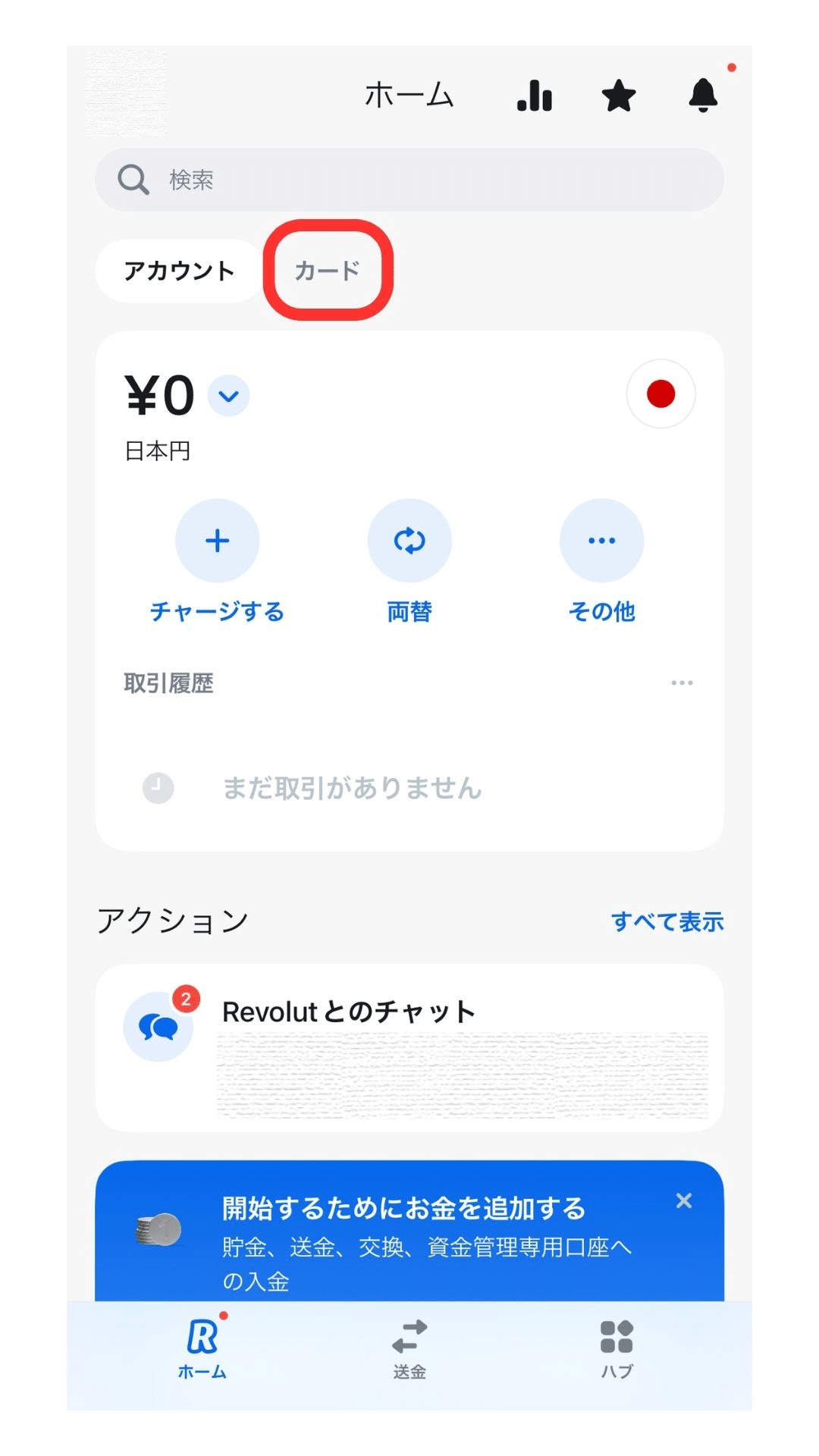The height and width of the screenshot is (1456, 819).
Task: Dismiss the 開始するためにお金を追加する banner
Action: point(683,1200)
